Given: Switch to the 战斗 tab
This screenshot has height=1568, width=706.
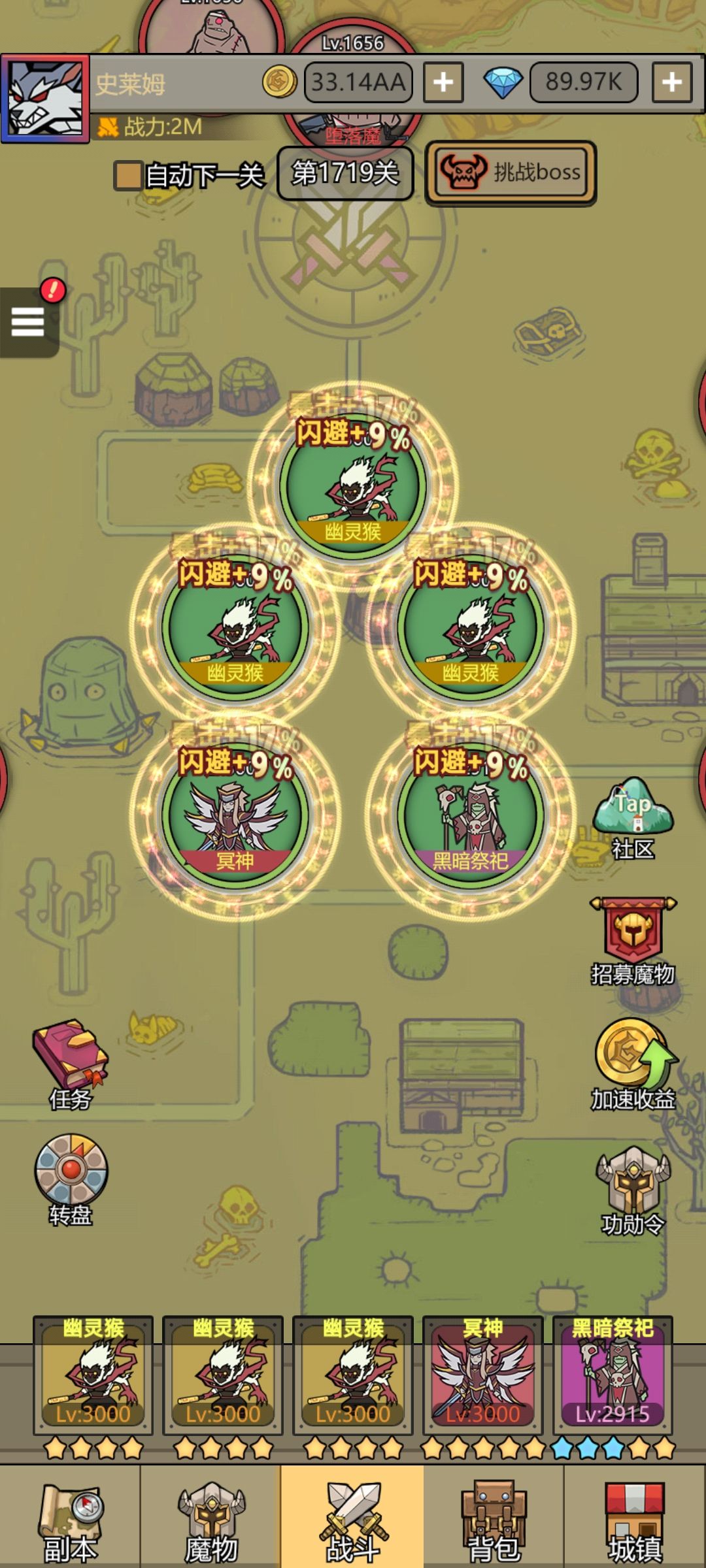Looking at the screenshot, I should pos(352,1516).
